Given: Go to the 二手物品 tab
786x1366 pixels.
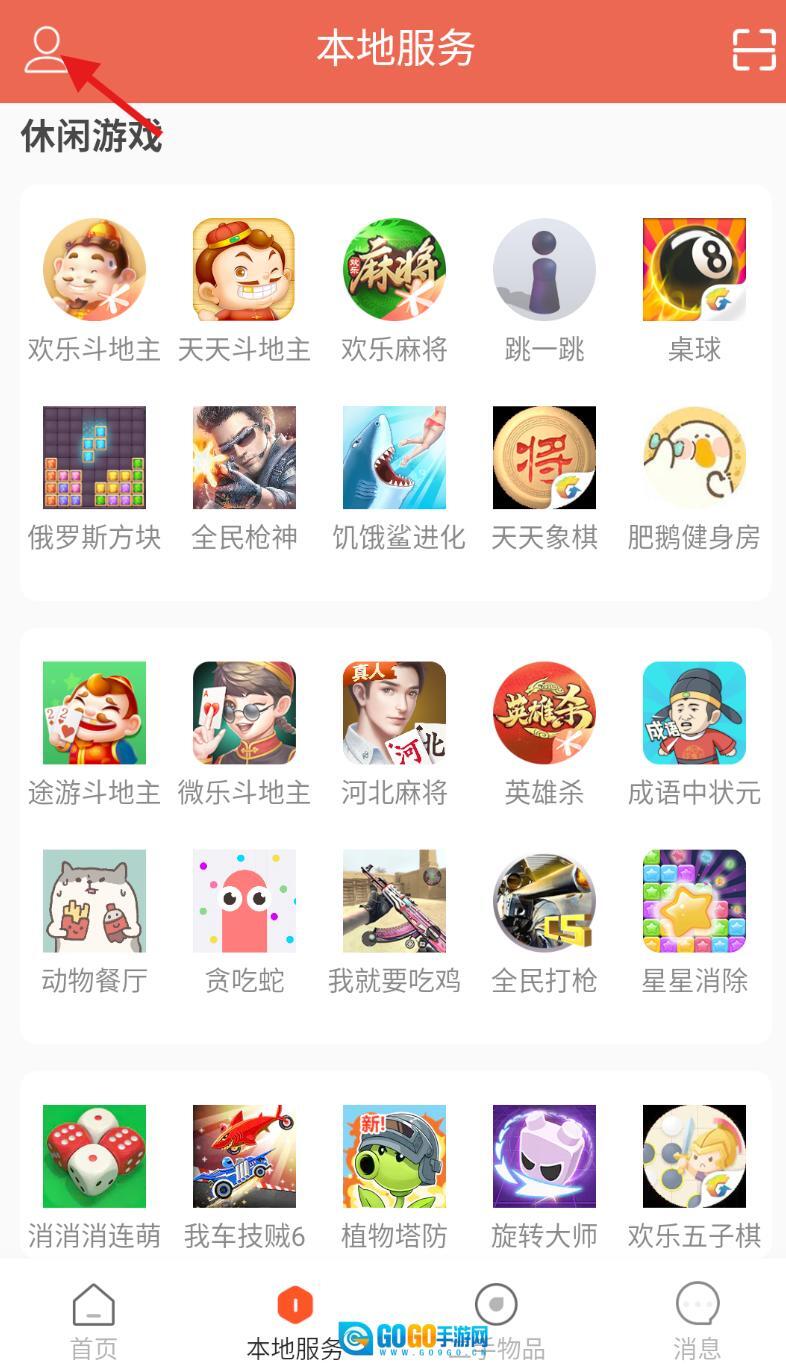Looking at the screenshot, I should coord(496,1320).
